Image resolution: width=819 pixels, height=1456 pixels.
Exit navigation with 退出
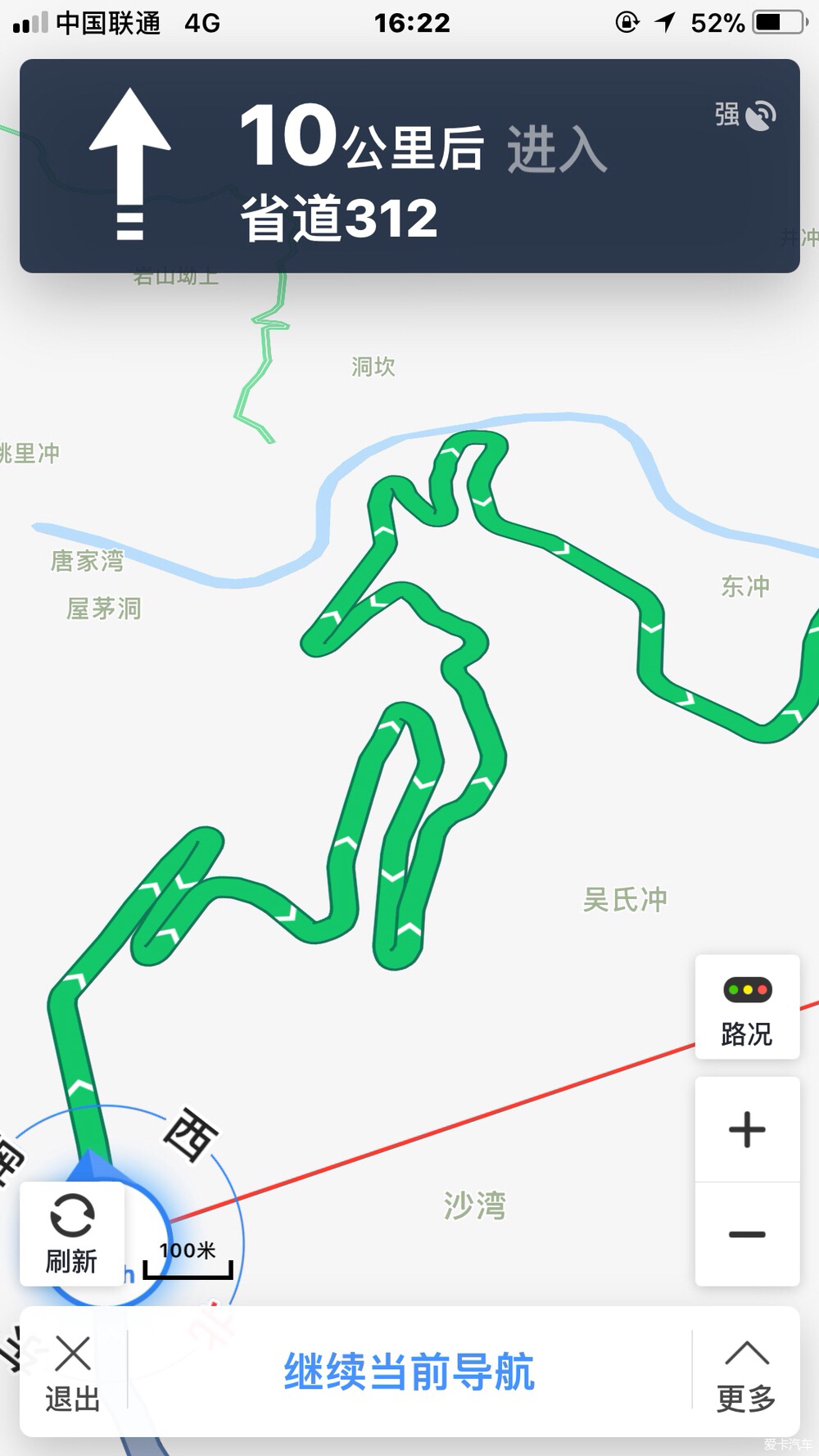point(72,1372)
